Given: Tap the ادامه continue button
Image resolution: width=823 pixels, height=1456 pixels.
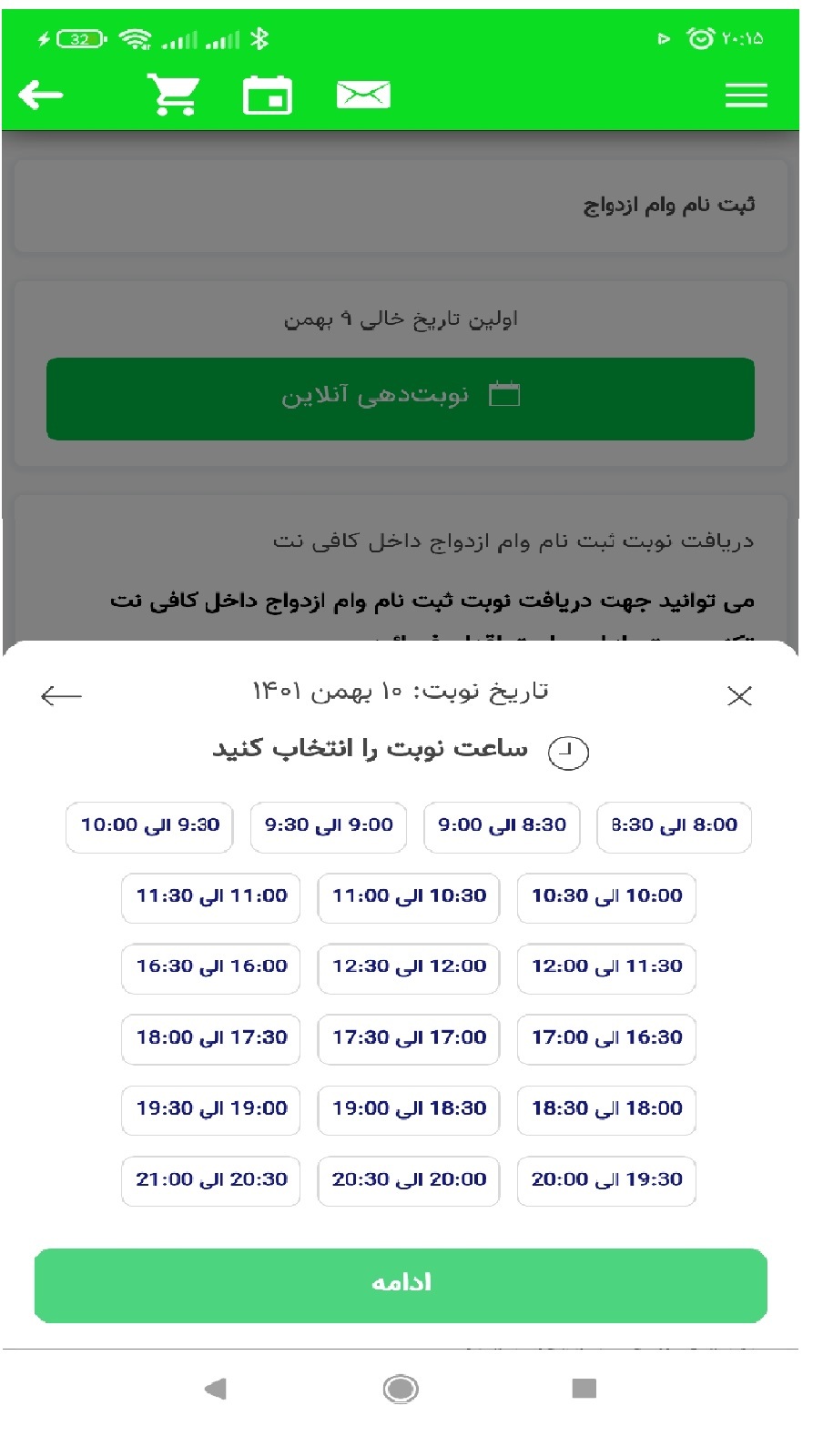Looking at the screenshot, I should (401, 1284).
